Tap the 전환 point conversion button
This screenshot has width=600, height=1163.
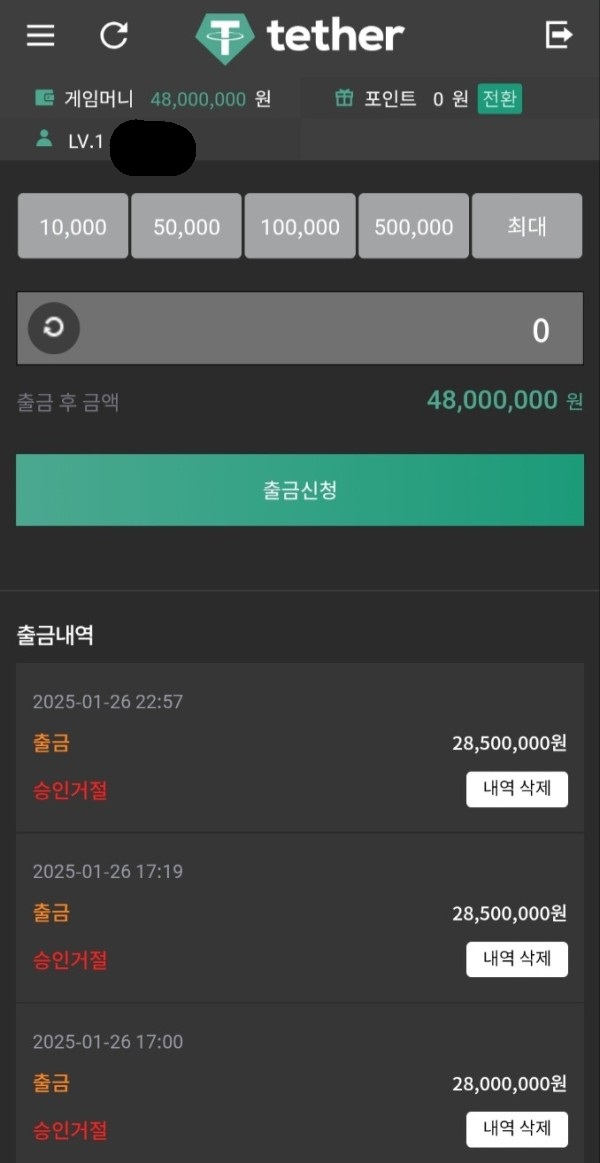pyautogui.click(x=500, y=99)
